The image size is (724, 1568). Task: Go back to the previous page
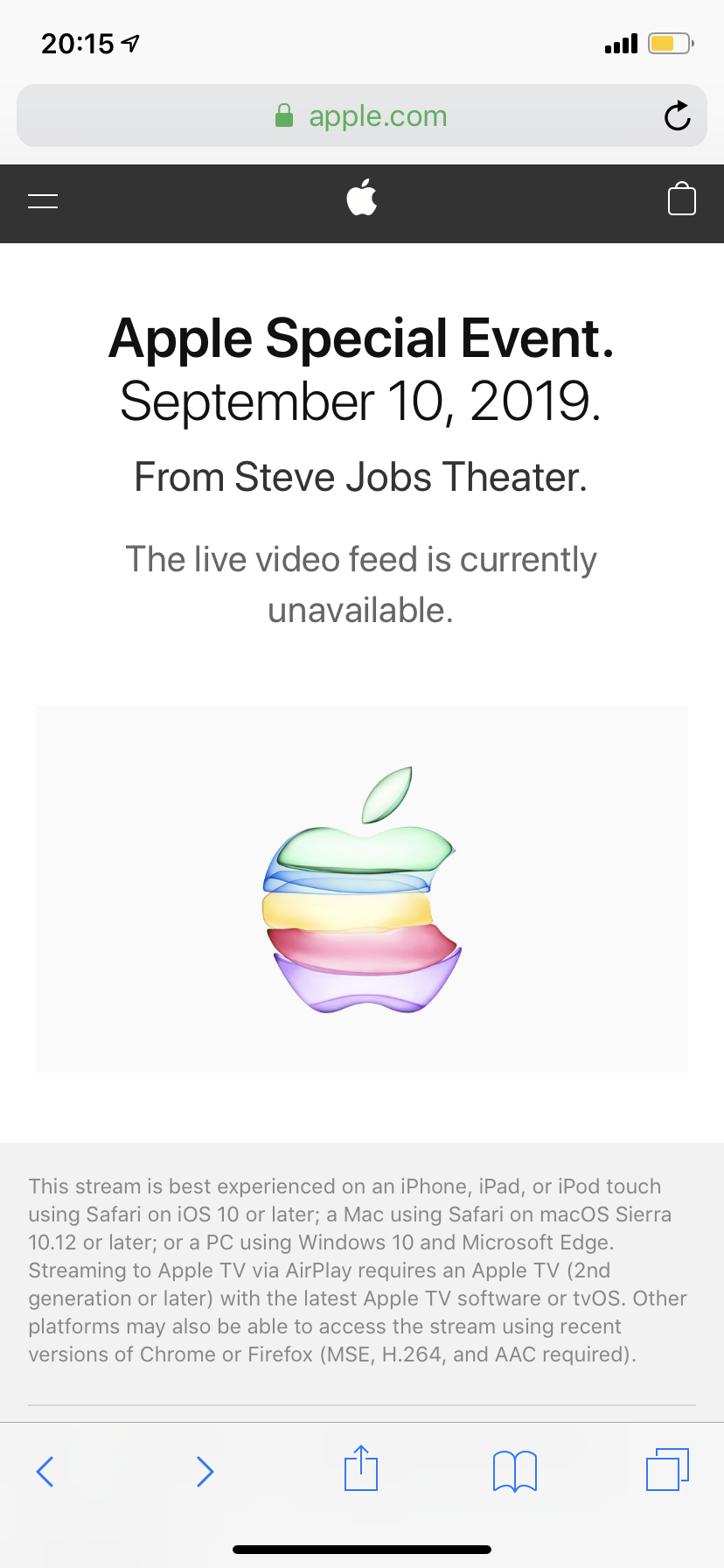pyautogui.click(x=45, y=1471)
